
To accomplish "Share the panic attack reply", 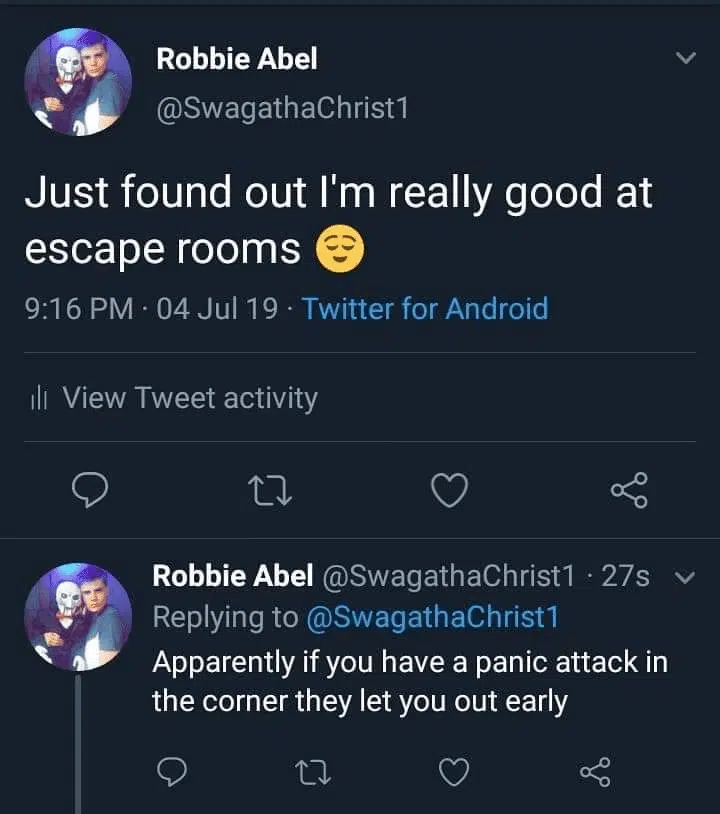I will pos(595,770).
